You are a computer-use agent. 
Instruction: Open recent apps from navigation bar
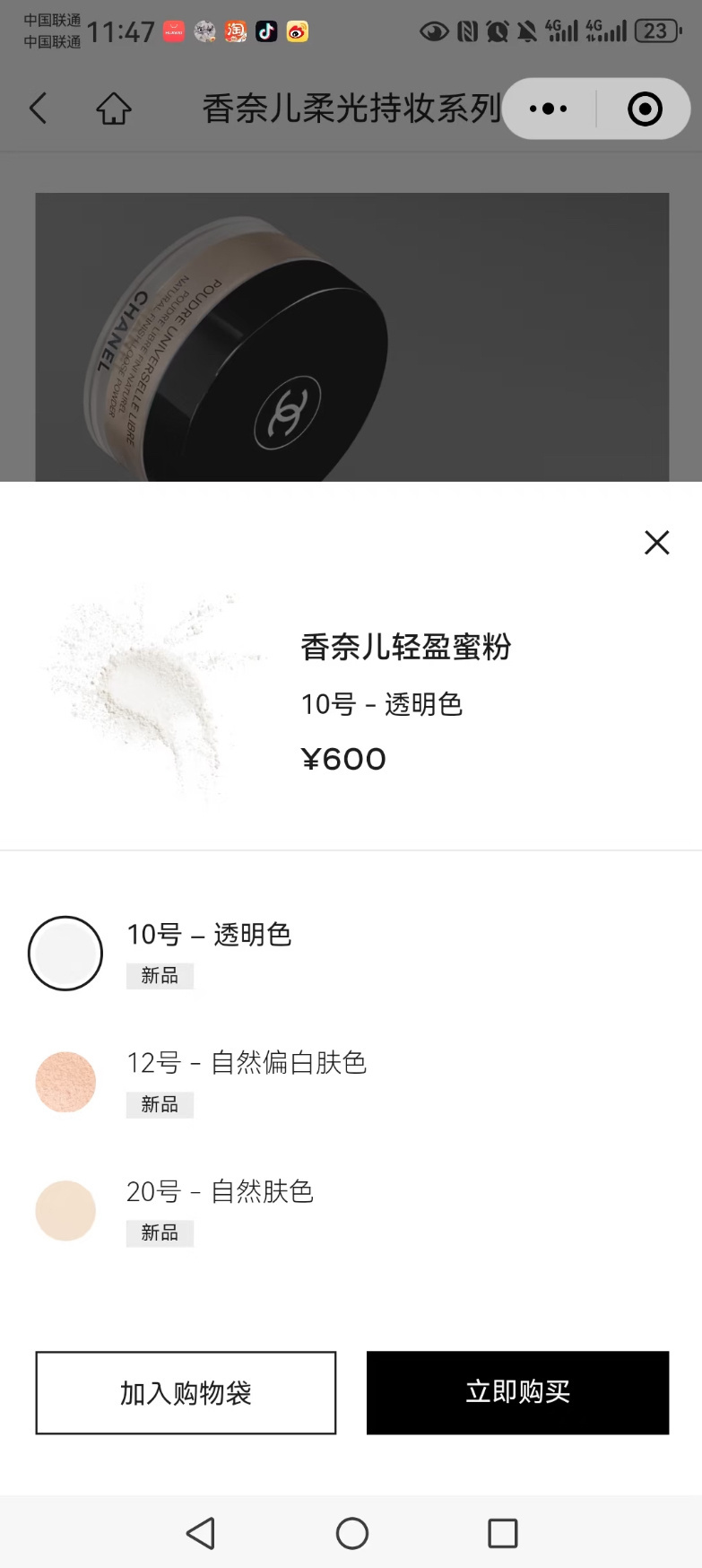[502, 1533]
